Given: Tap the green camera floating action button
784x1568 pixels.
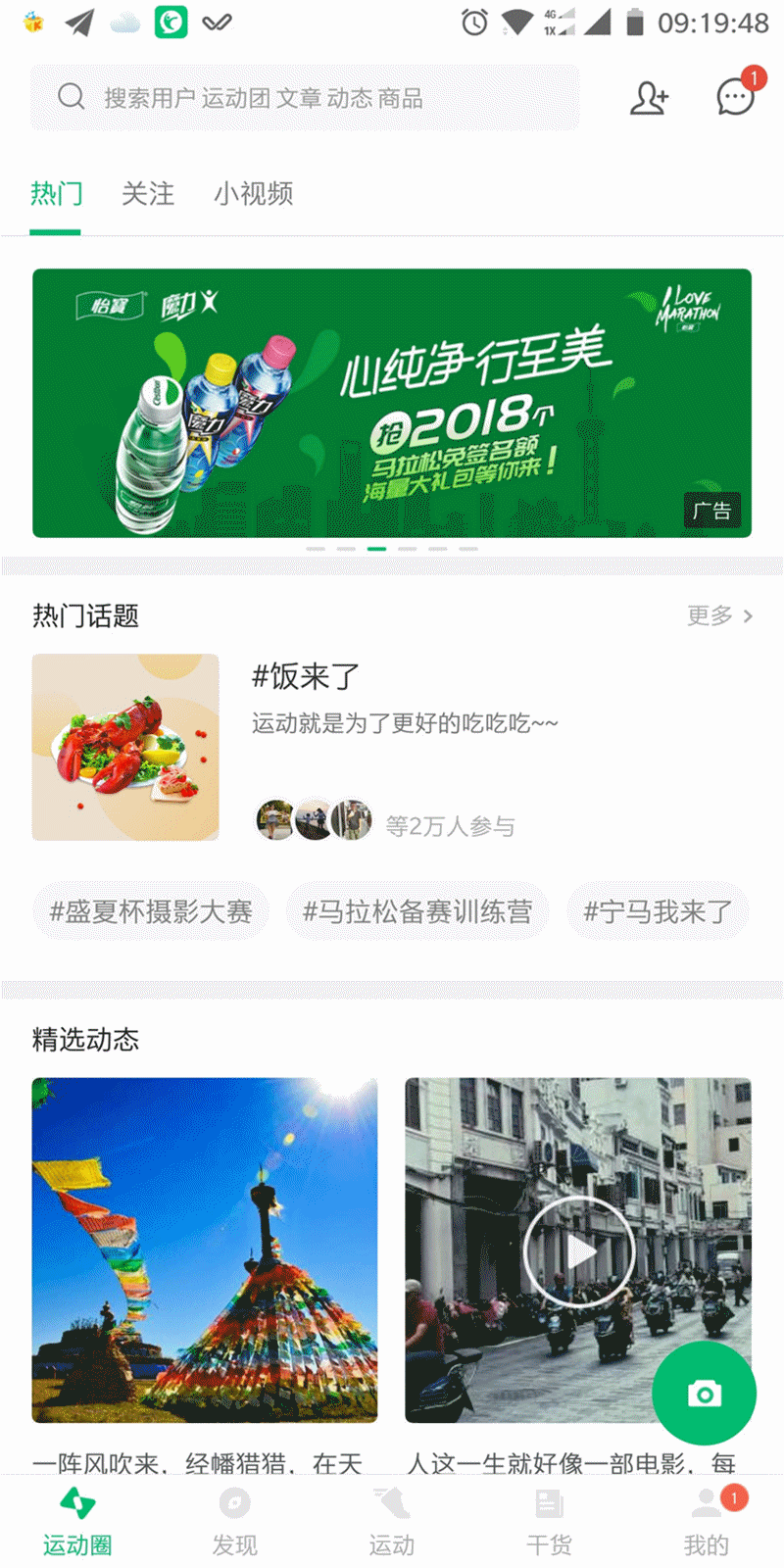Looking at the screenshot, I should [704, 1393].
